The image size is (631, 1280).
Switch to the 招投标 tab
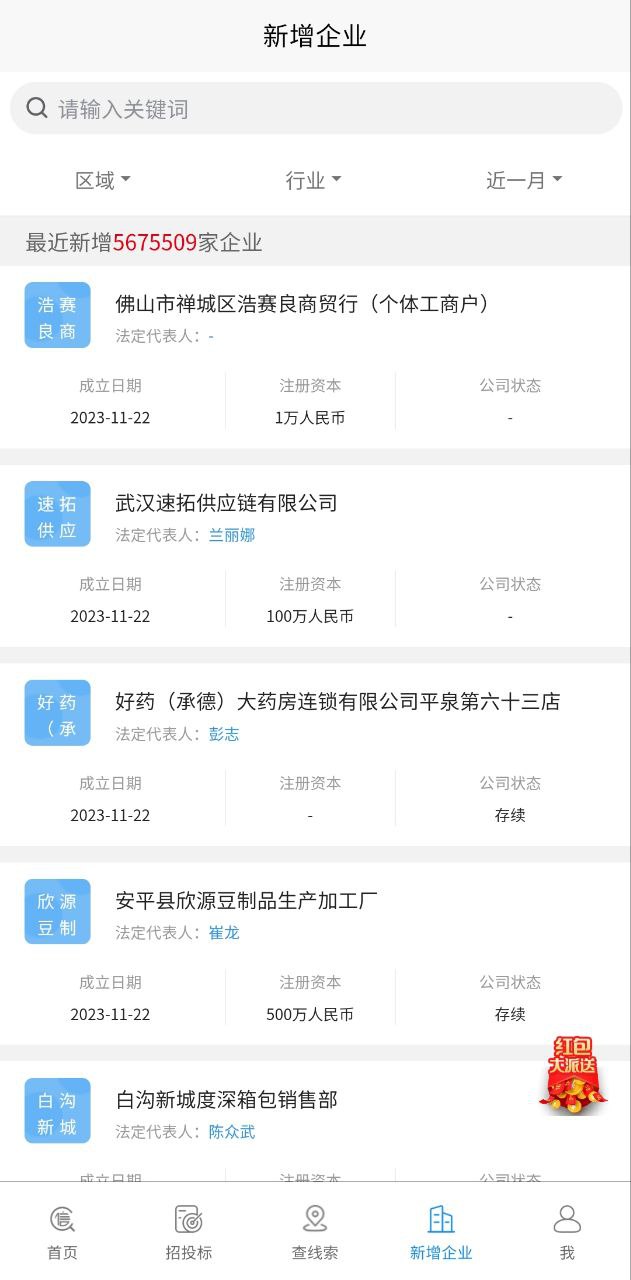(189, 1232)
